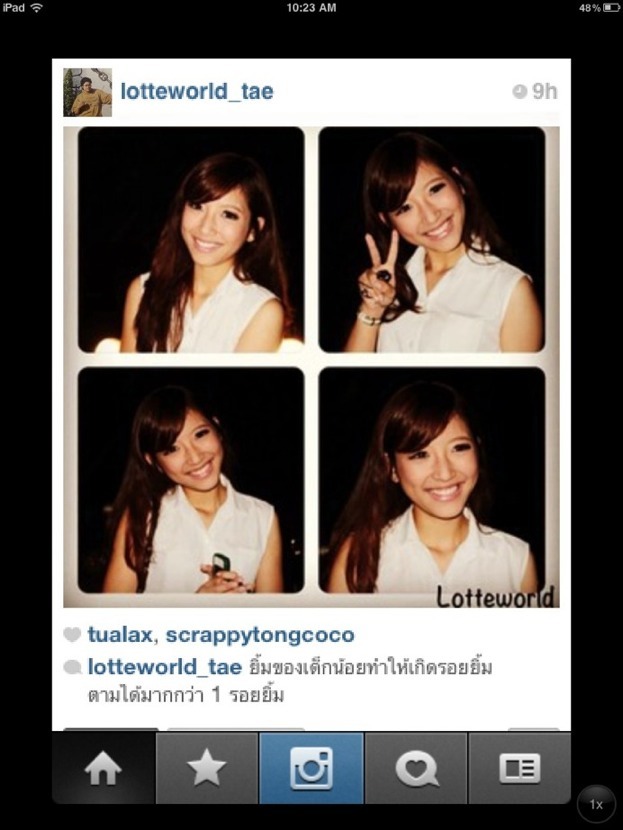Switch to the Popular star tab

click(207, 768)
